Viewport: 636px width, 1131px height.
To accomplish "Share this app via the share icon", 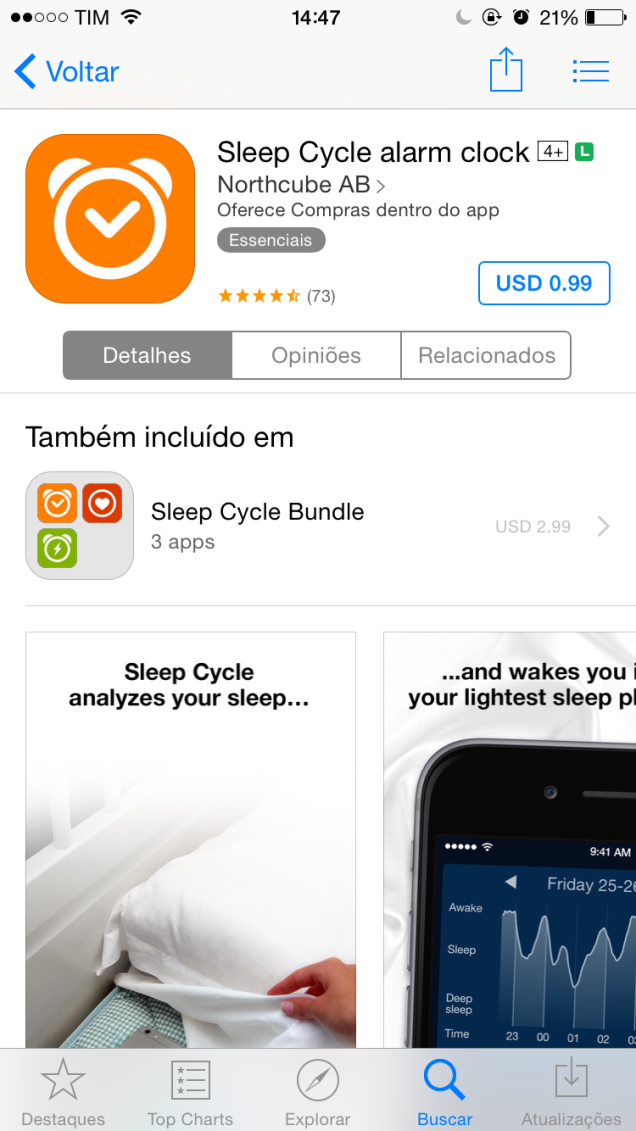I will [x=506, y=71].
